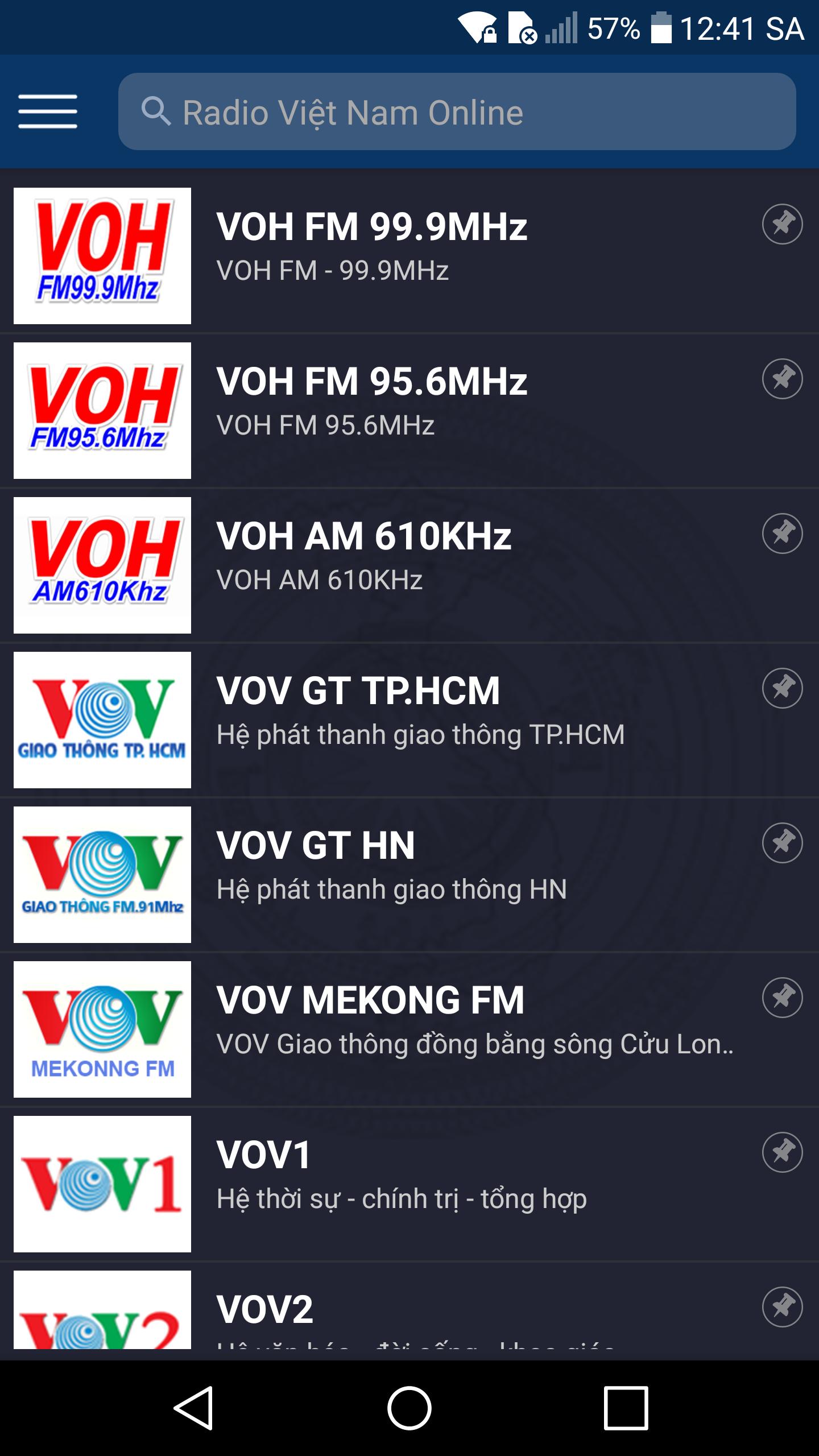Viewport: 819px width, 1456px height.
Task: Pin VOH FM 99.9MHz to favorites
Action: 782,224
